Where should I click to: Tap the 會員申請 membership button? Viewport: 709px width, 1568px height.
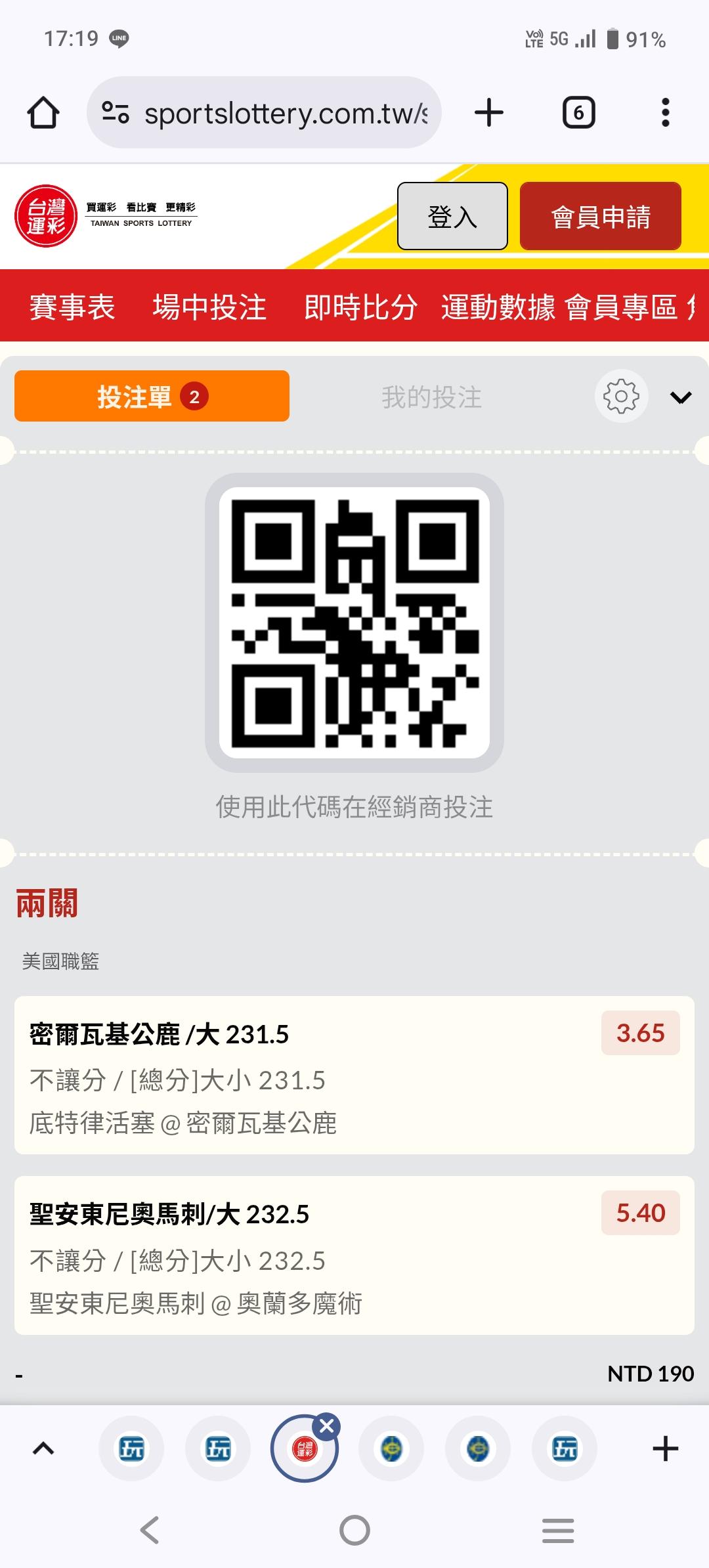(601, 216)
